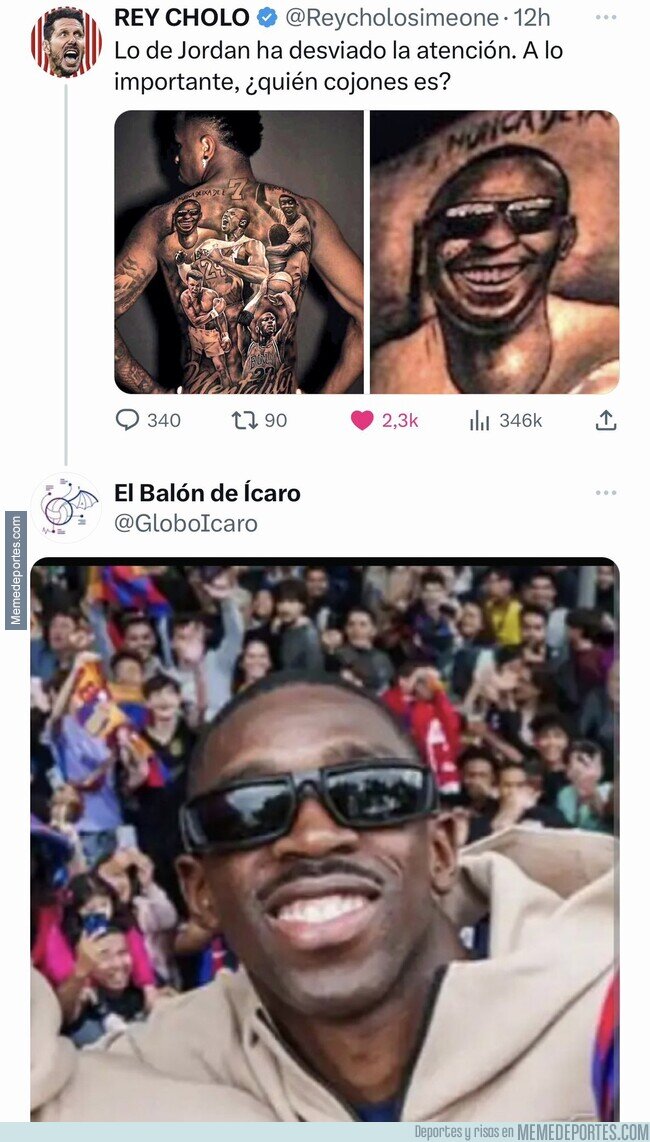The image size is (650, 1142).
Task: Enlarge the photo in El Balón de Ícaro's reply
Action: pos(325,839)
